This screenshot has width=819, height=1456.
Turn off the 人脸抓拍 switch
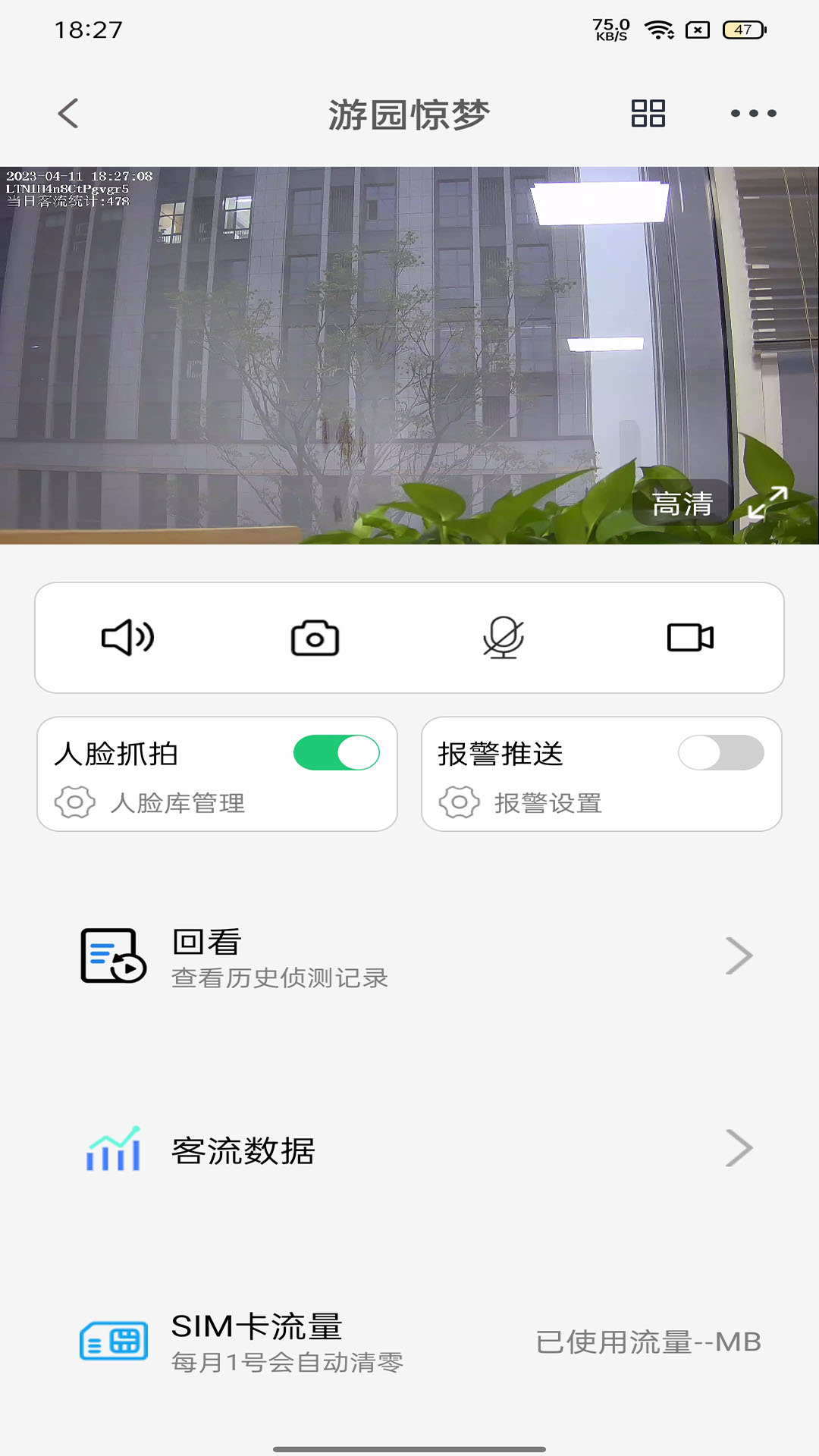tap(337, 753)
